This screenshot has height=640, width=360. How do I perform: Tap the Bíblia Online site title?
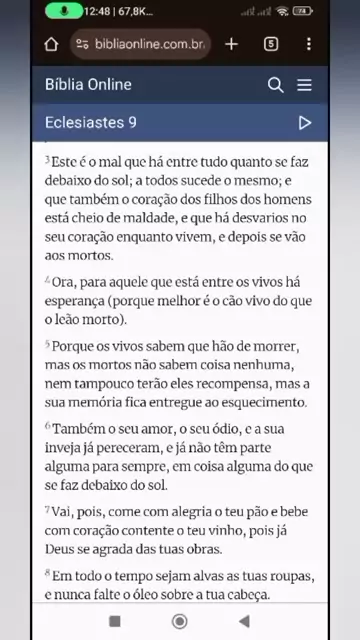88,84
